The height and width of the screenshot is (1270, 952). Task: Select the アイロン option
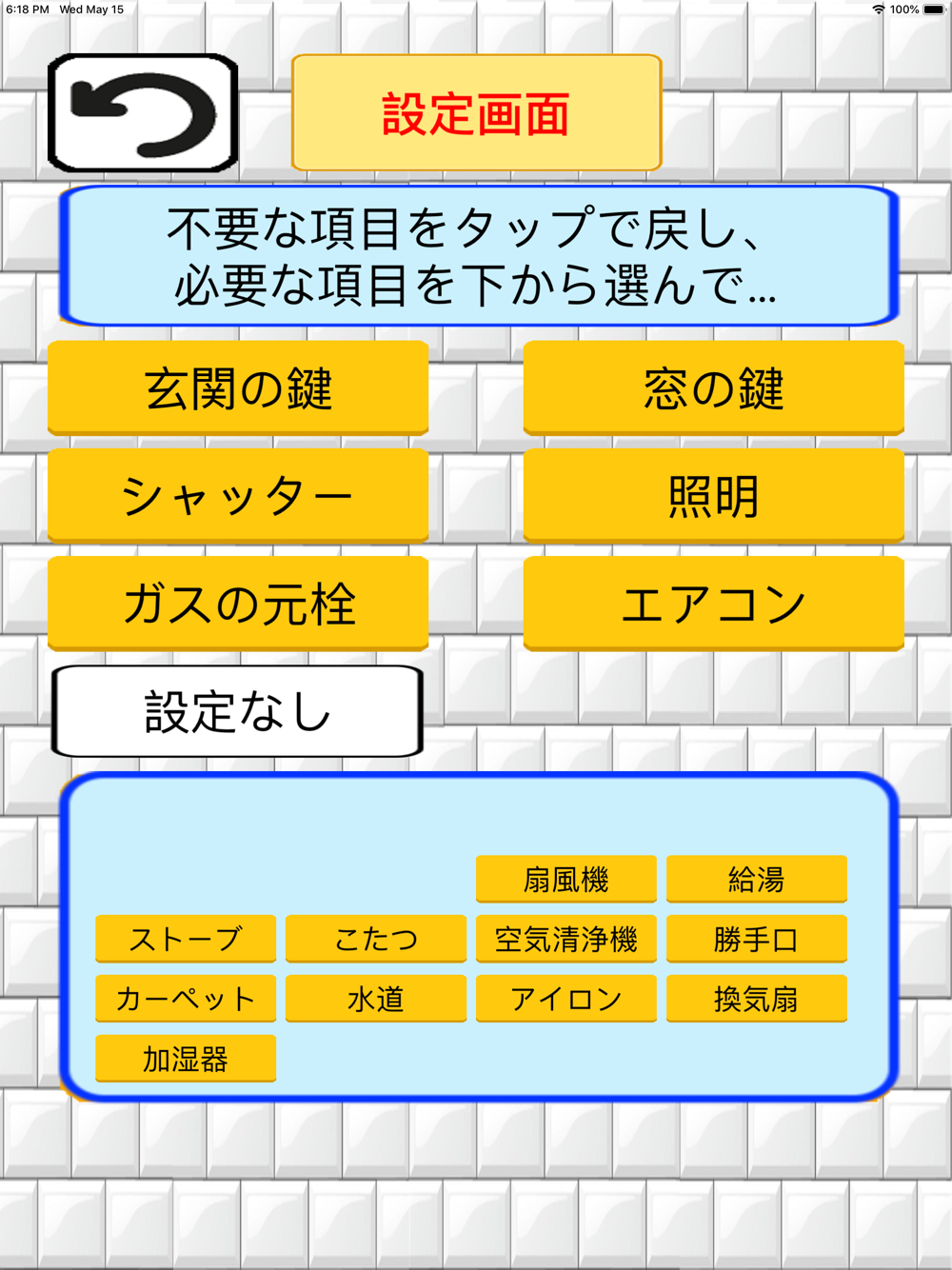566,999
